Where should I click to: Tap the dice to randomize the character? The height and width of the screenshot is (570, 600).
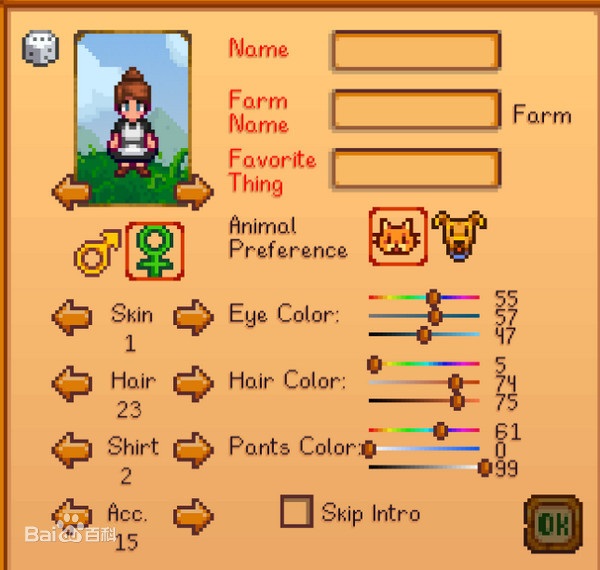tap(41, 48)
